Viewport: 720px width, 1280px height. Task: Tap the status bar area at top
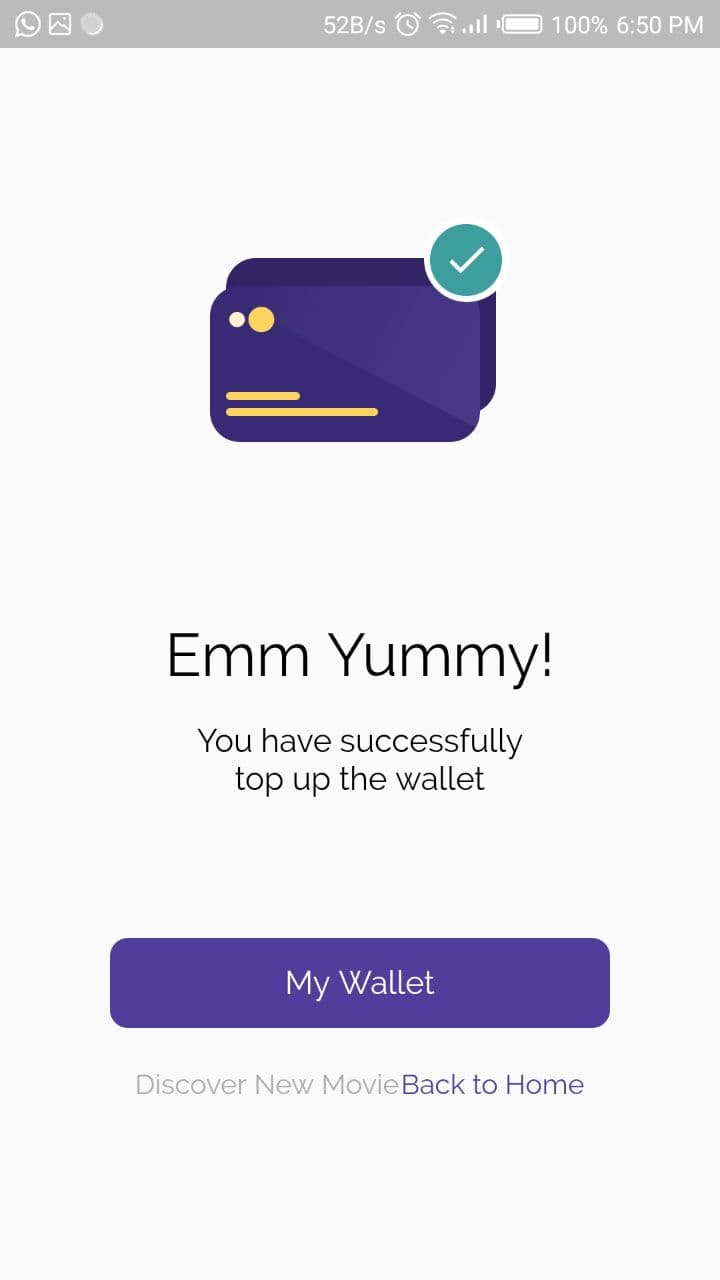click(360, 24)
